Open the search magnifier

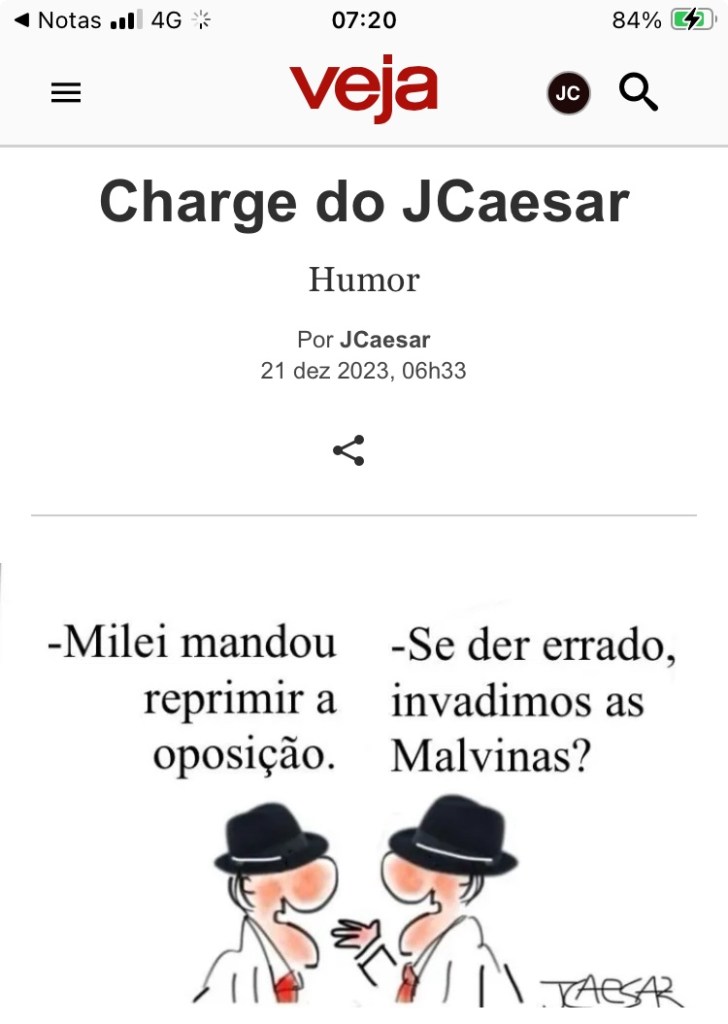[x=638, y=93]
